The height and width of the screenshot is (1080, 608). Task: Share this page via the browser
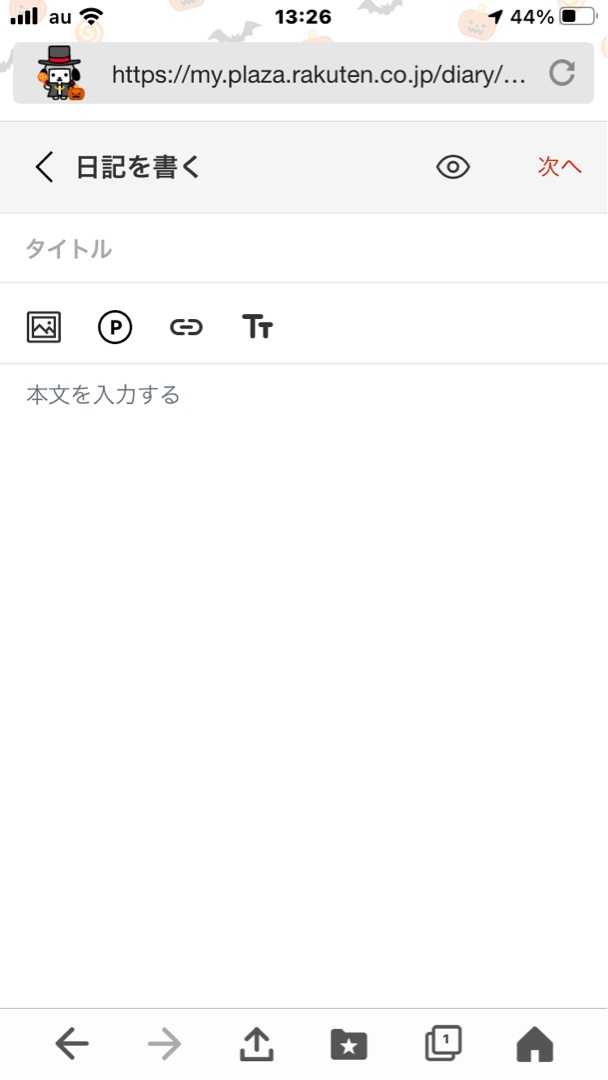pyautogui.click(x=257, y=1045)
